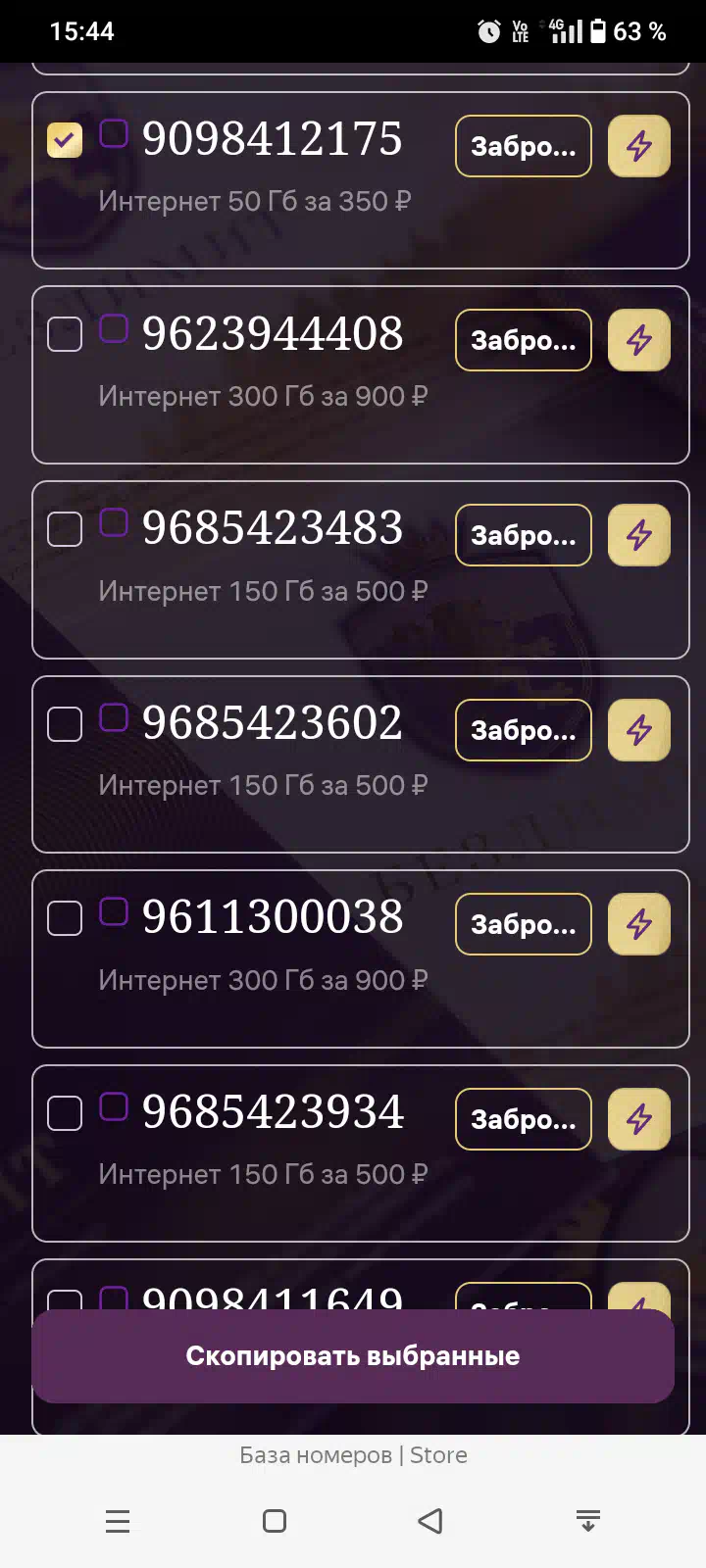Image resolution: width=706 pixels, height=1568 pixels.
Task: Tick the checkbox for number 9685423483
Action: 65,529
